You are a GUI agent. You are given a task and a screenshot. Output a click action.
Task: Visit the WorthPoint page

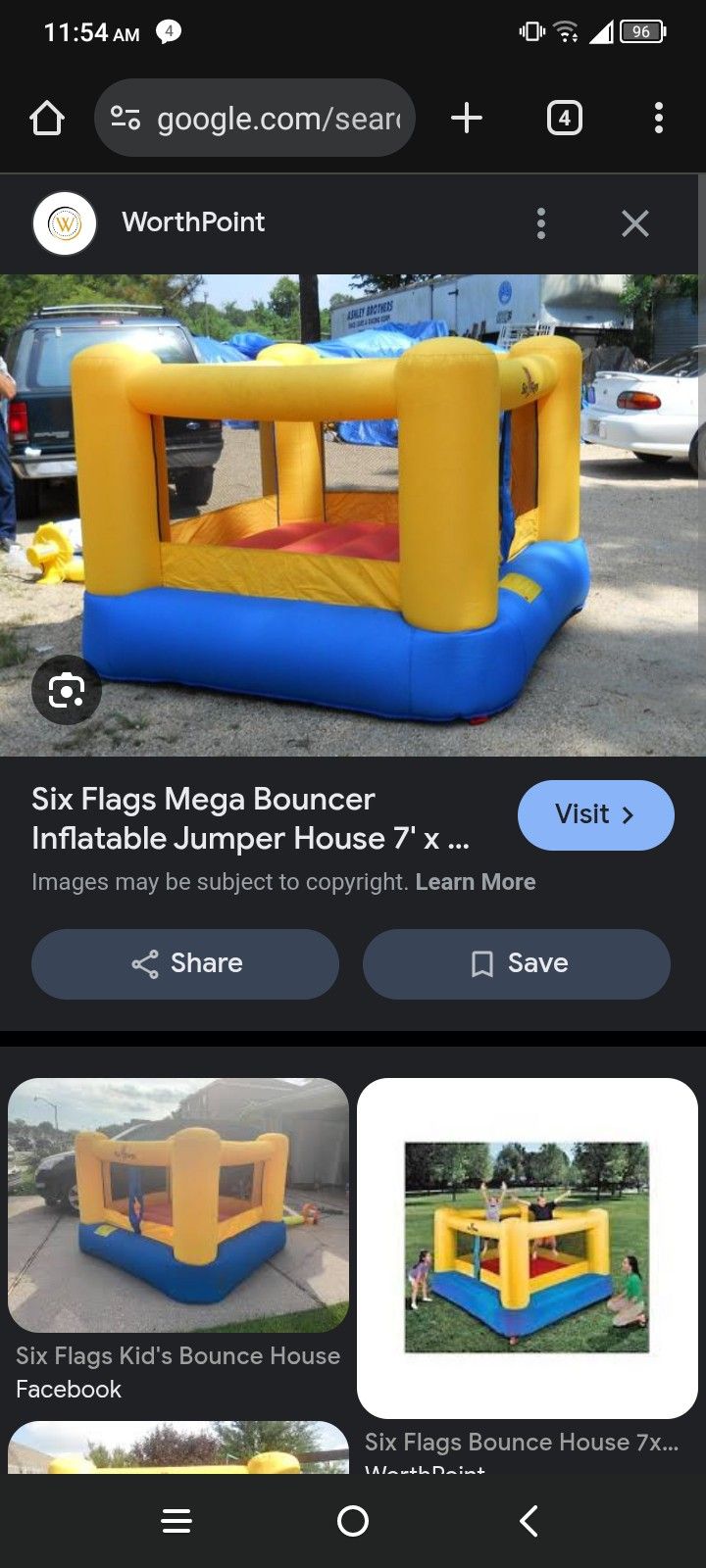point(595,814)
